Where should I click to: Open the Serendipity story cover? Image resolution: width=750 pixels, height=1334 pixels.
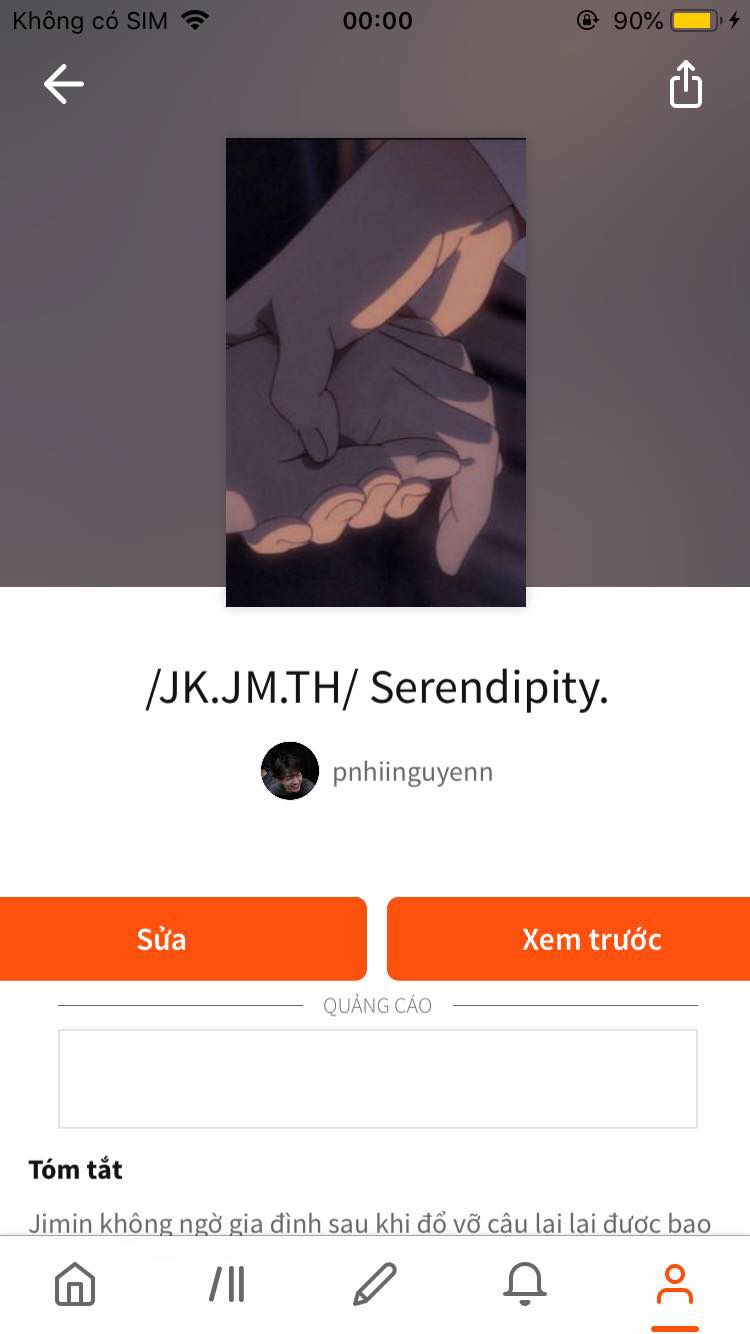coord(375,372)
